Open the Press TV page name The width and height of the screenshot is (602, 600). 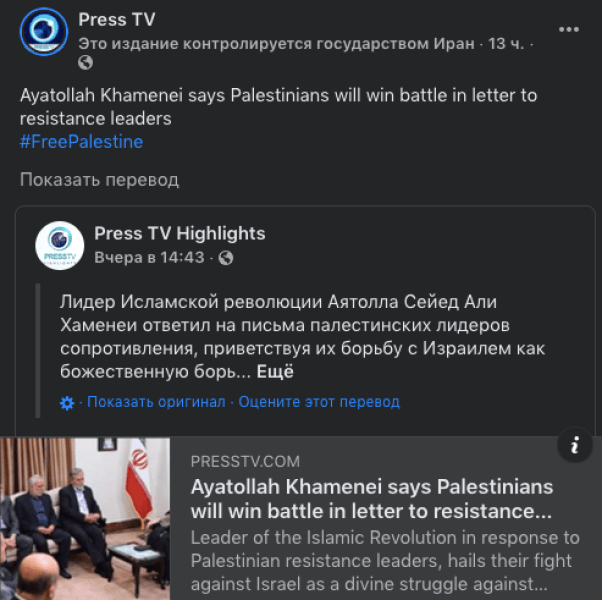click(116, 20)
